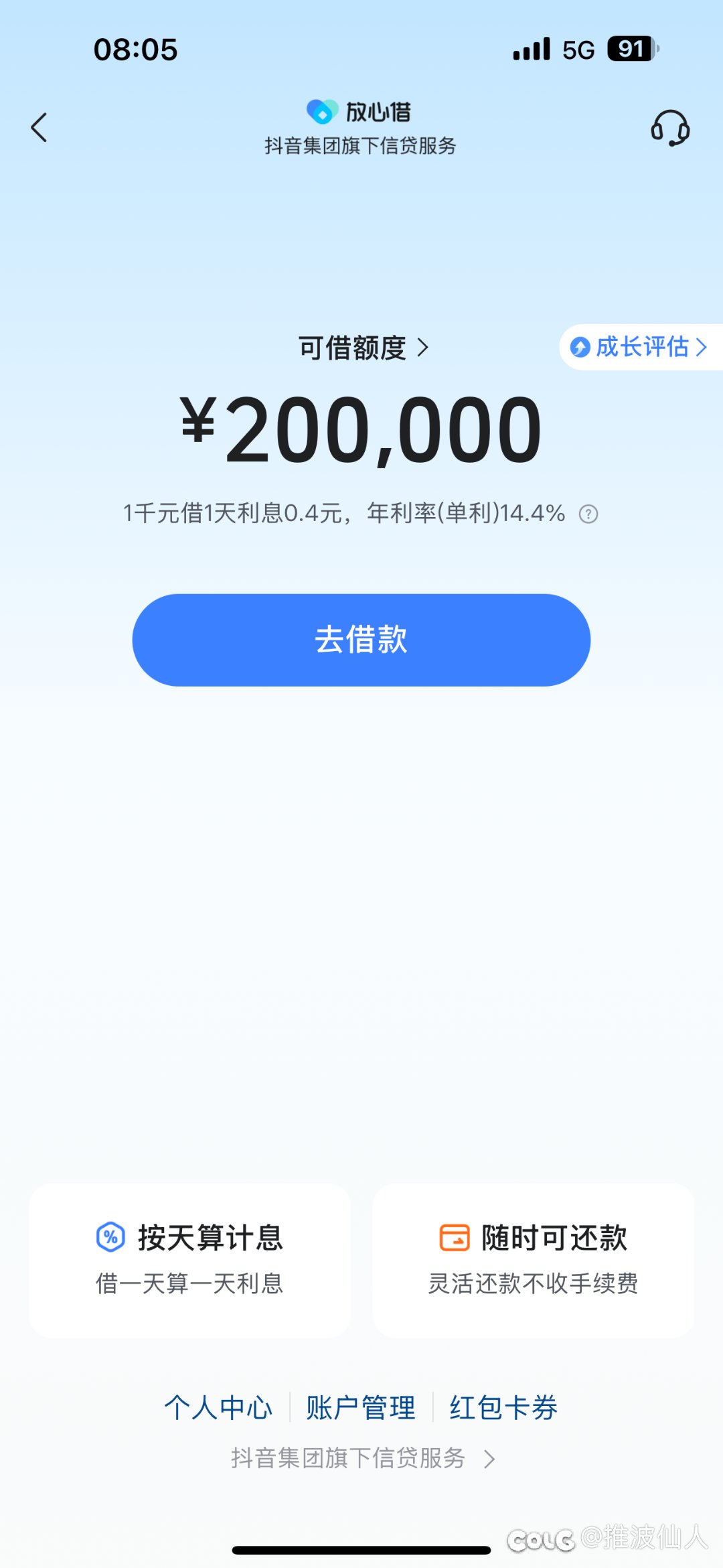This screenshot has height=1568, width=723.
Task: Open 可借额度 details
Action: [x=364, y=348]
